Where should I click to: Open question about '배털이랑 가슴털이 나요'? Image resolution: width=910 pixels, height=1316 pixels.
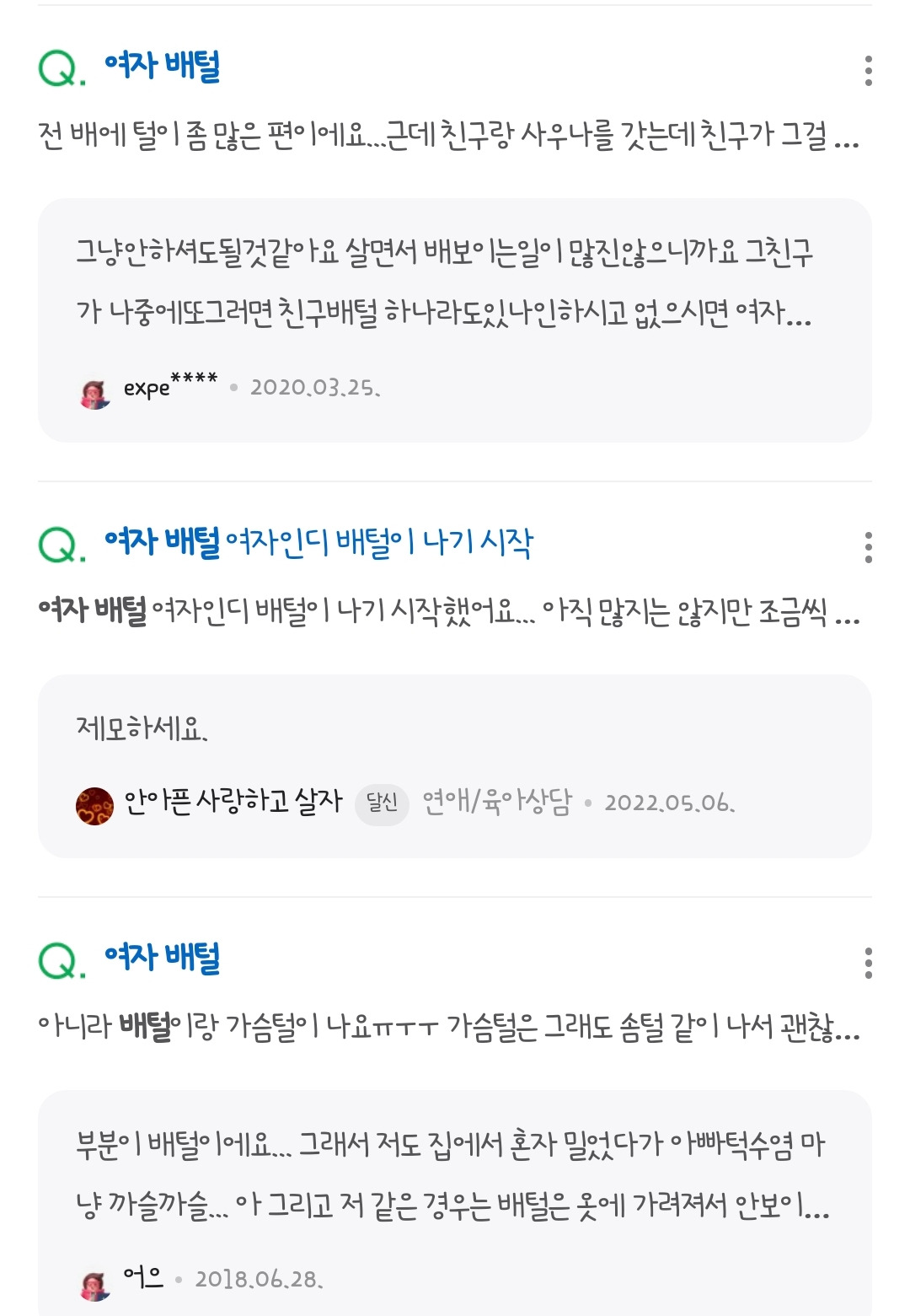(447, 1027)
